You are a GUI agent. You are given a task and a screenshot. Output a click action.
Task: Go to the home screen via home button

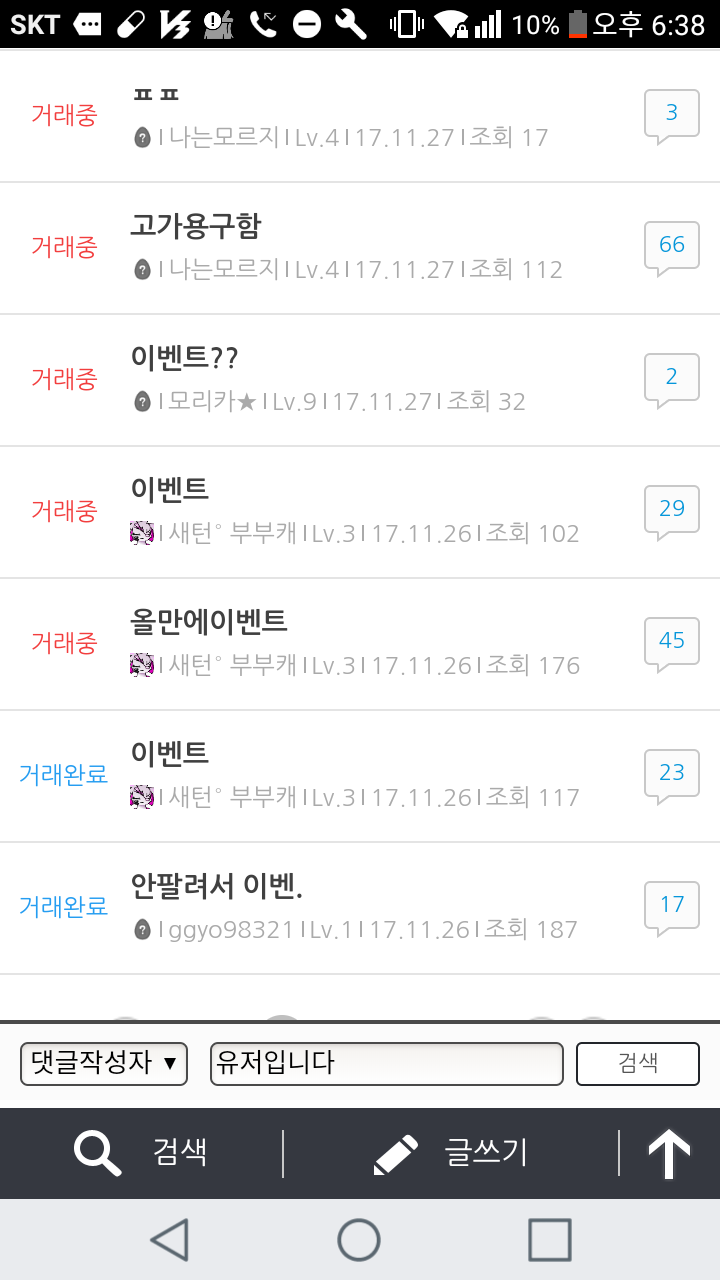click(x=359, y=1240)
